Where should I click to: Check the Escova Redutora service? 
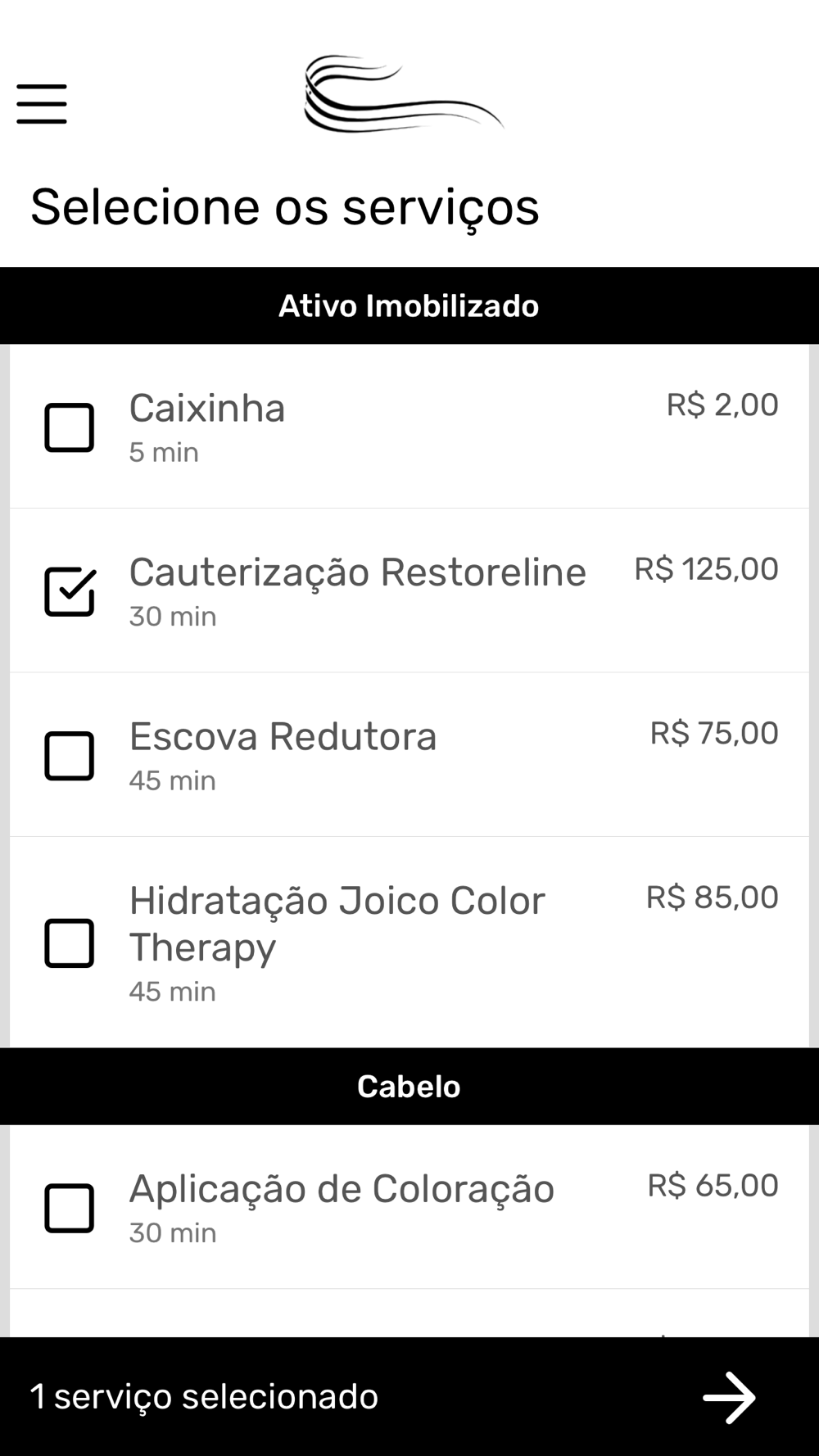70,756
